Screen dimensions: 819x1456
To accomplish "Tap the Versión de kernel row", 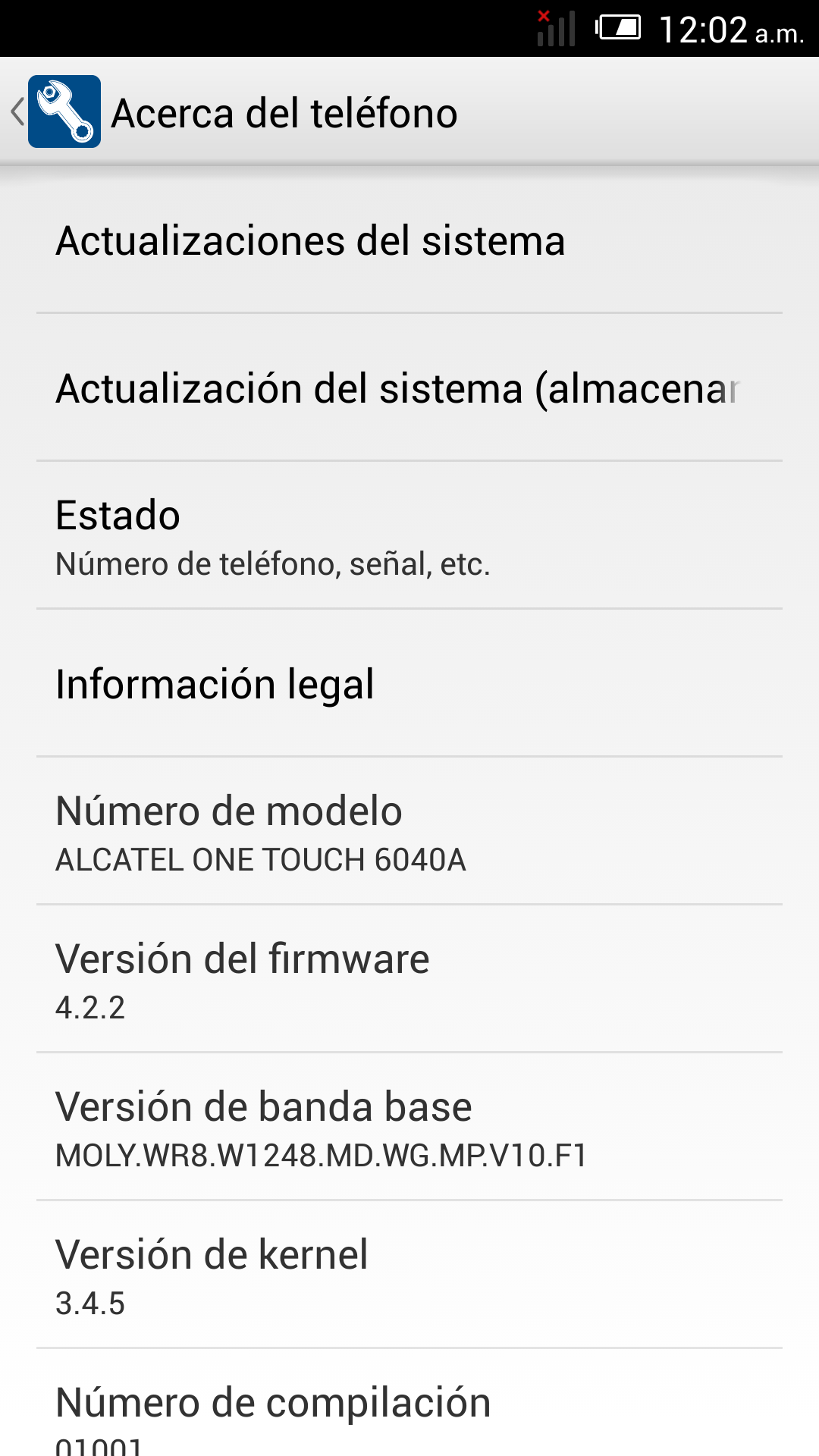I will 409,1276.
